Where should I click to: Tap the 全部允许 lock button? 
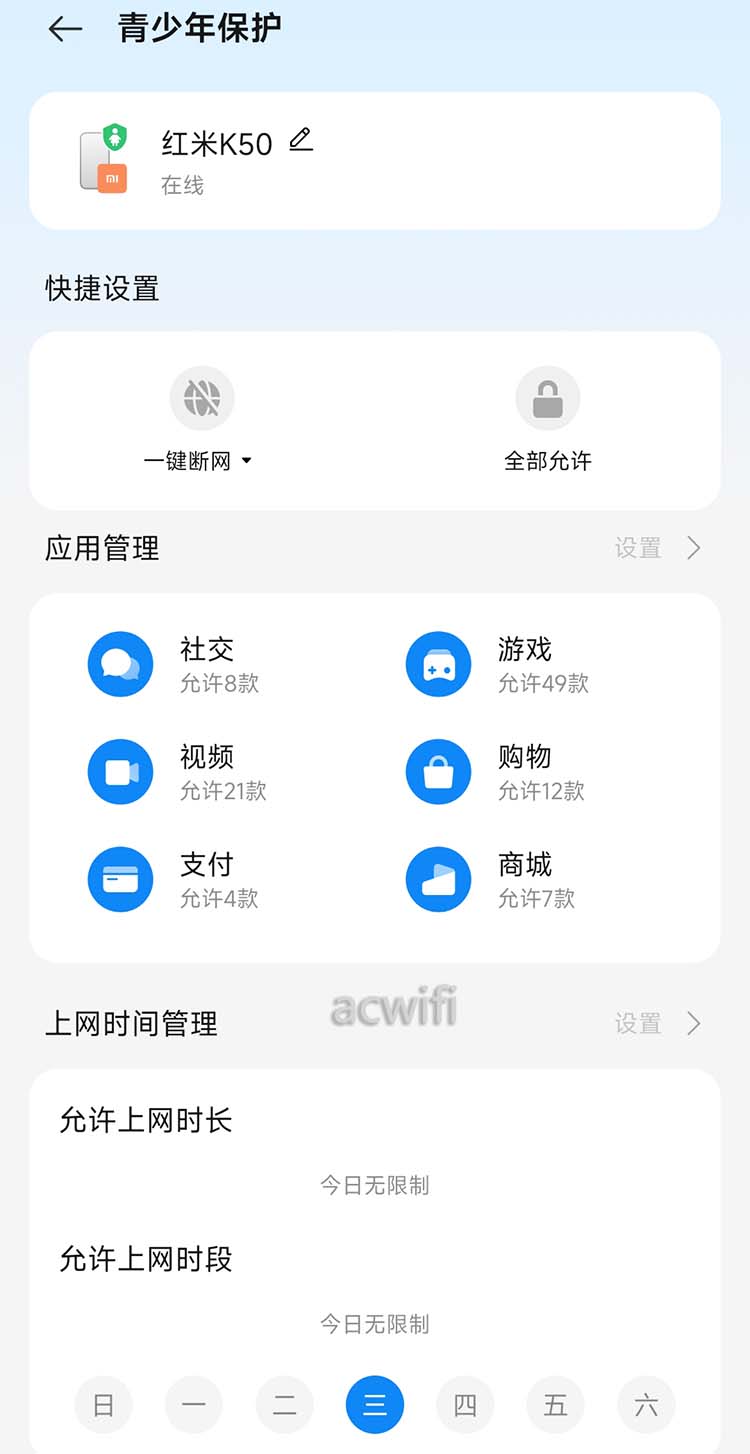click(x=547, y=399)
